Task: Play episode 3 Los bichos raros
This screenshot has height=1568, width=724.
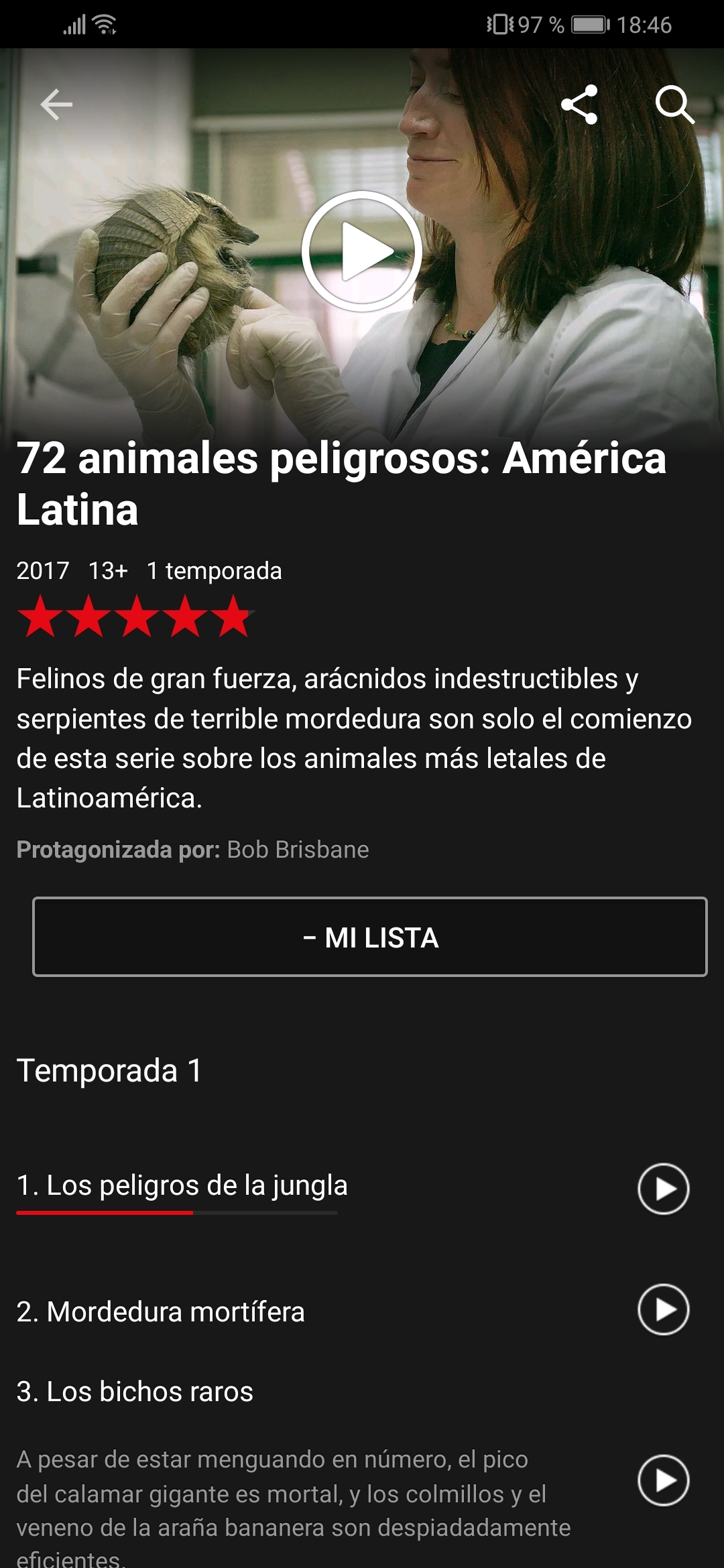Action: pyautogui.click(x=663, y=1481)
